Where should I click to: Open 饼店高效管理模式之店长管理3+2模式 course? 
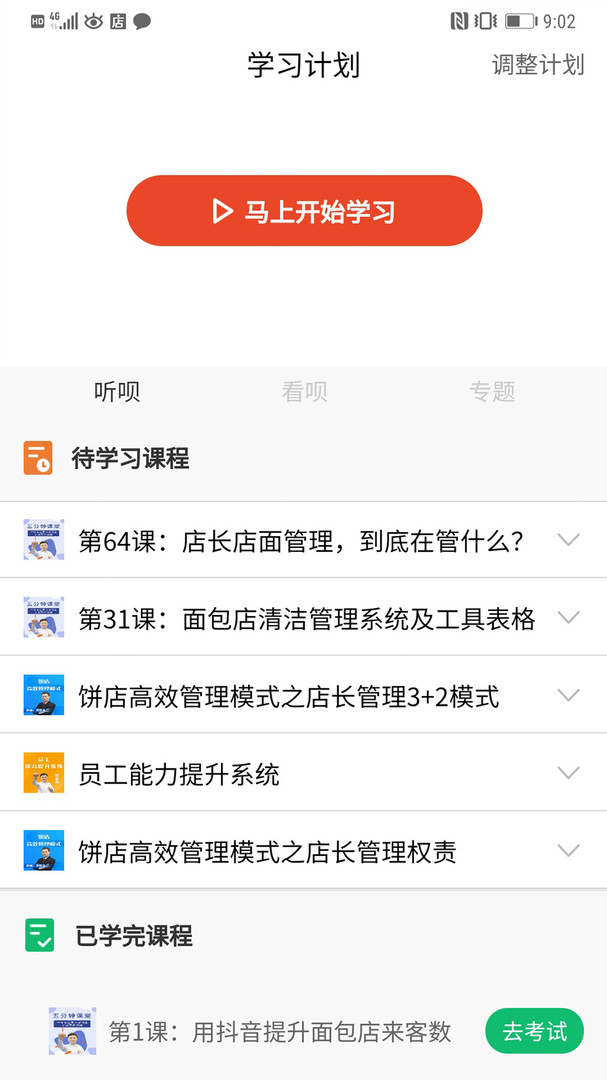click(288, 696)
